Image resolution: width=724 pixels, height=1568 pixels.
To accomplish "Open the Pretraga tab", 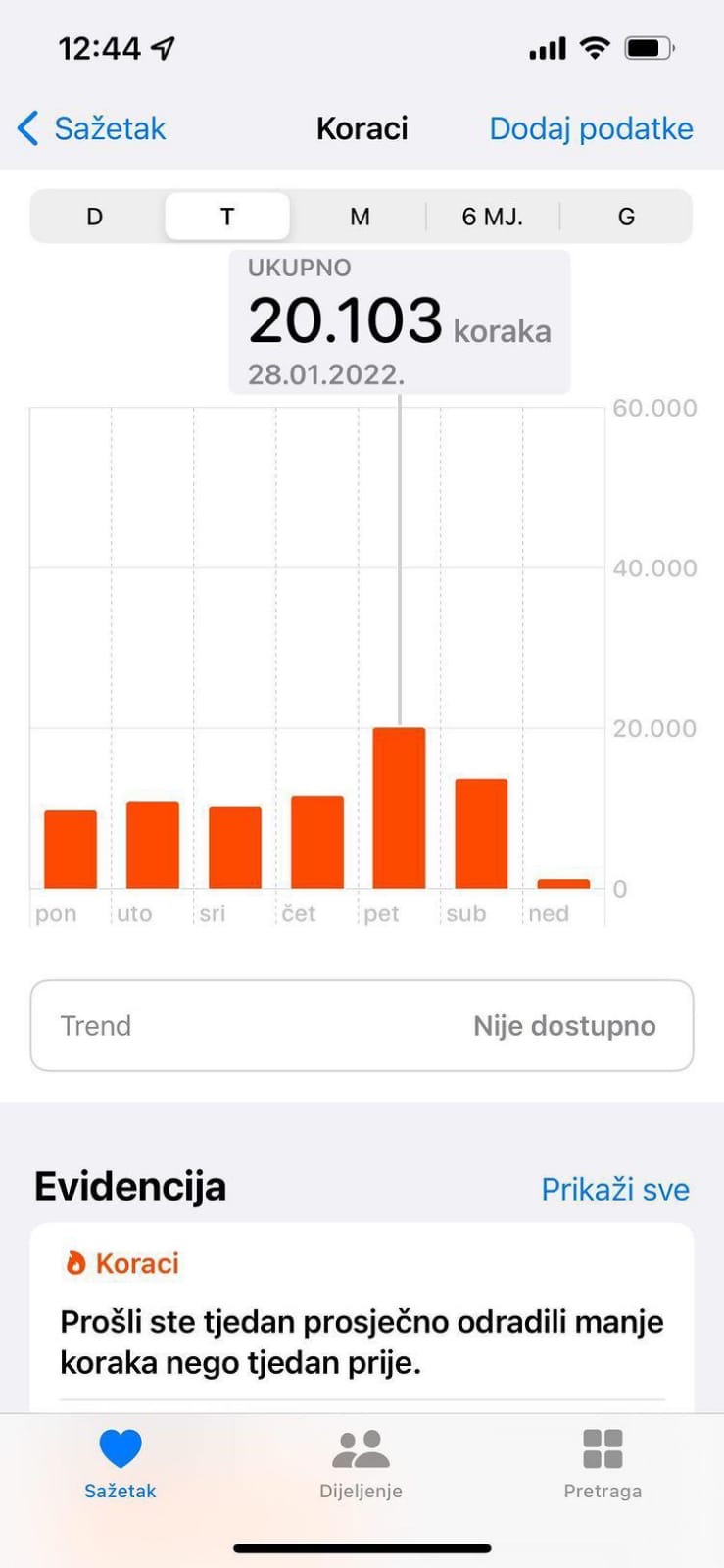I will 603,1464.
